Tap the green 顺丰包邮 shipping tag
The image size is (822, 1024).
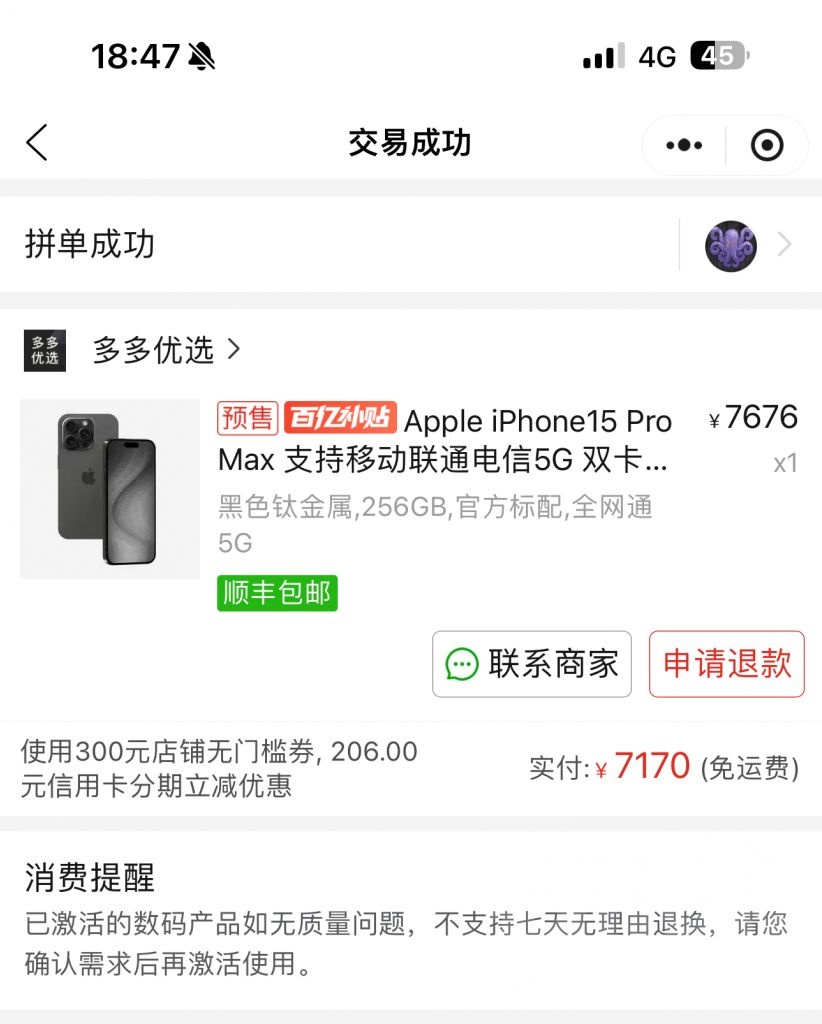coord(276,593)
